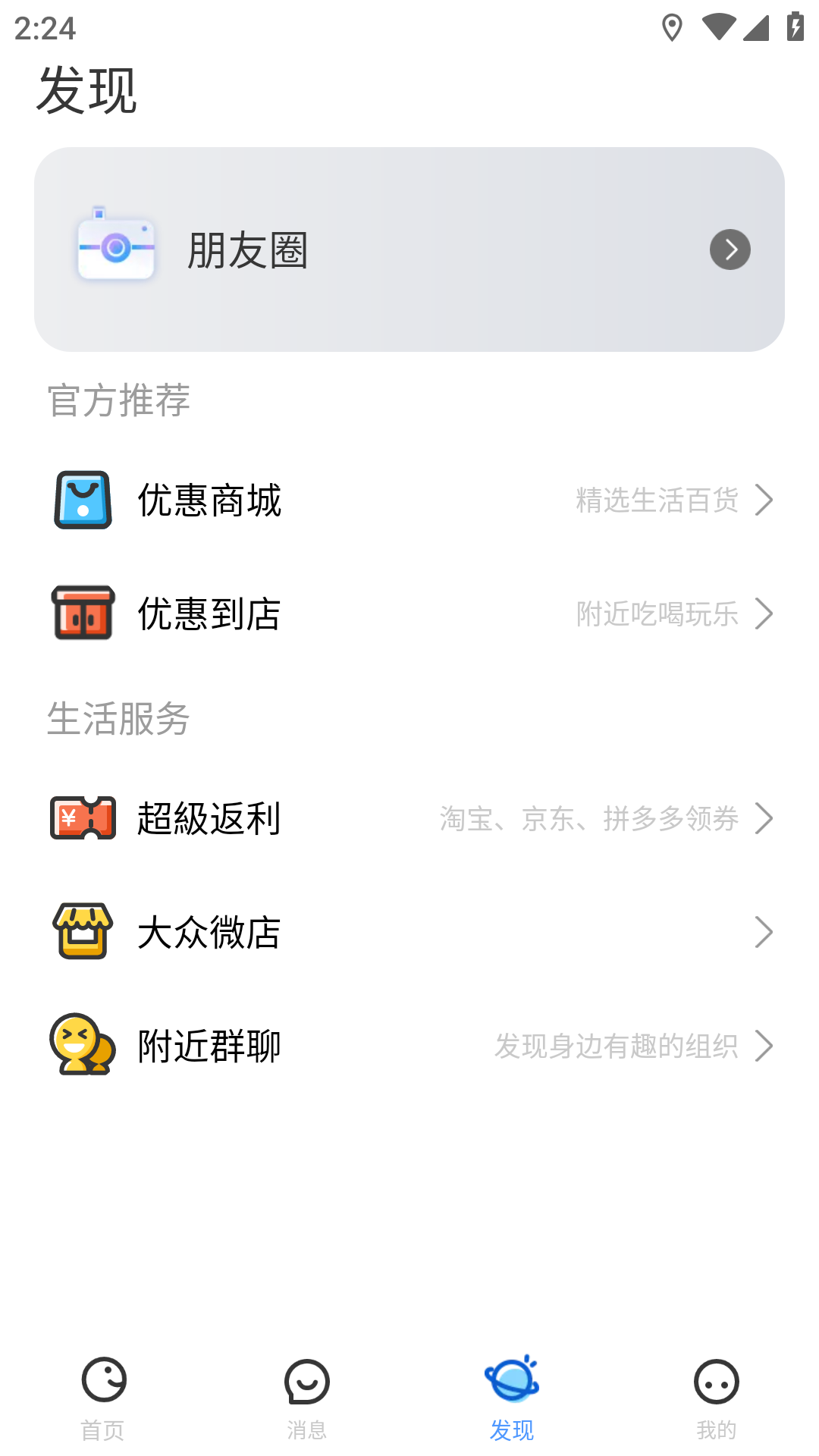Image resolution: width=819 pixels, height=1456 pixels.
Task: Open 朋友圈 via the camera icon
Action: (115, 249)
